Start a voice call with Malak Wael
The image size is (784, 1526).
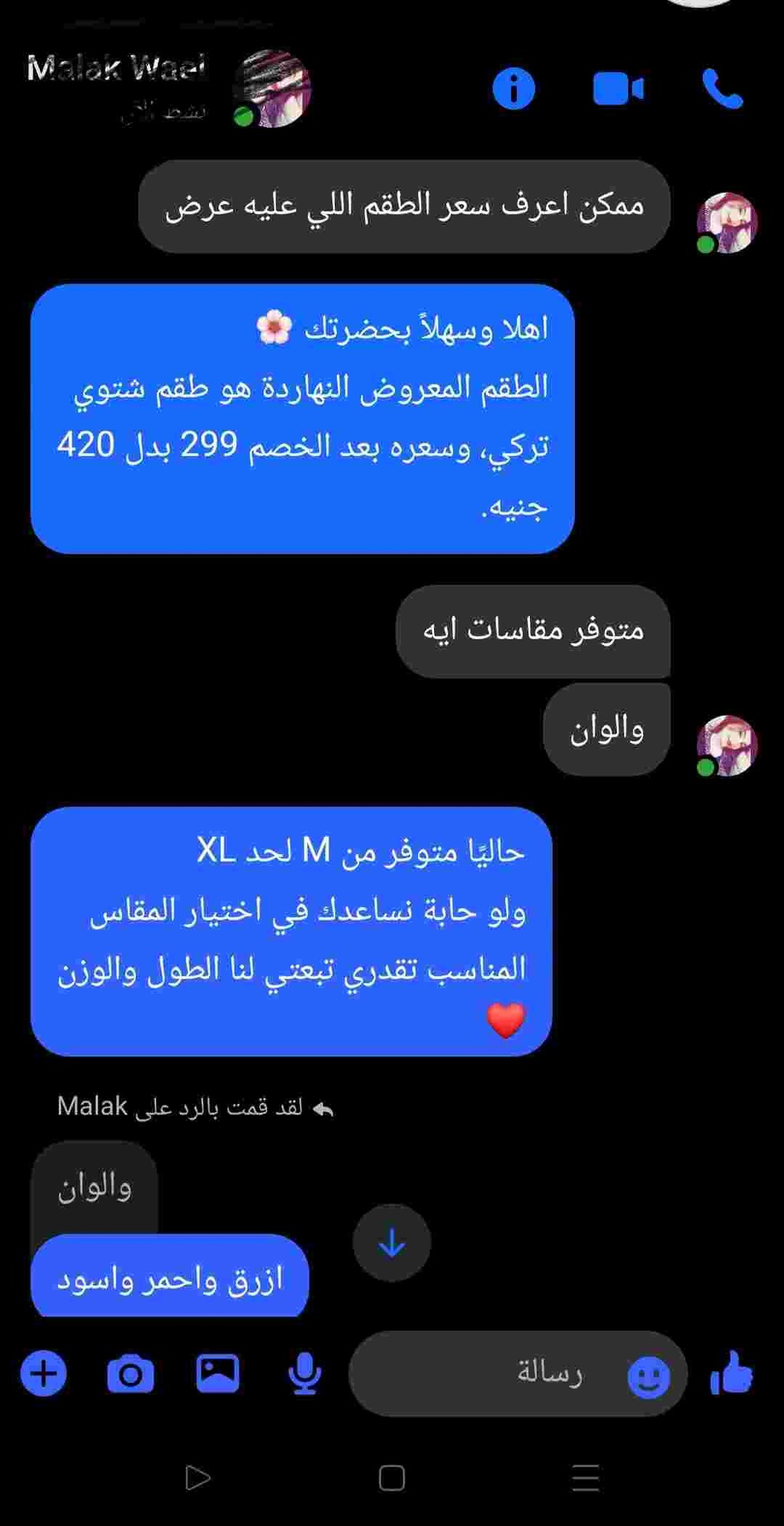pos(722,89)
